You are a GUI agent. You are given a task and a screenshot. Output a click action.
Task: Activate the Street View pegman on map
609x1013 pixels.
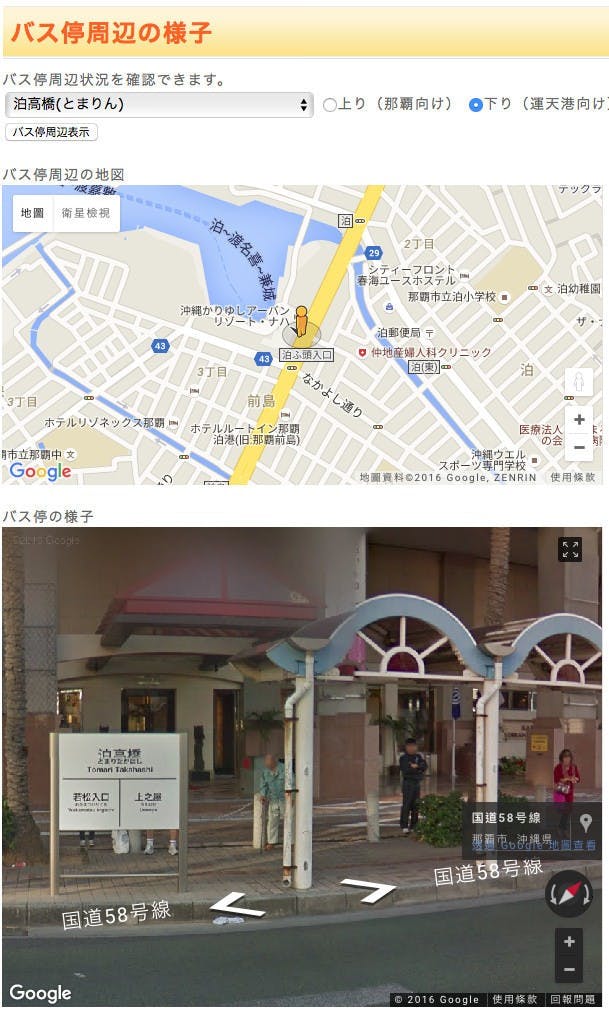click(x=578, y=382)
